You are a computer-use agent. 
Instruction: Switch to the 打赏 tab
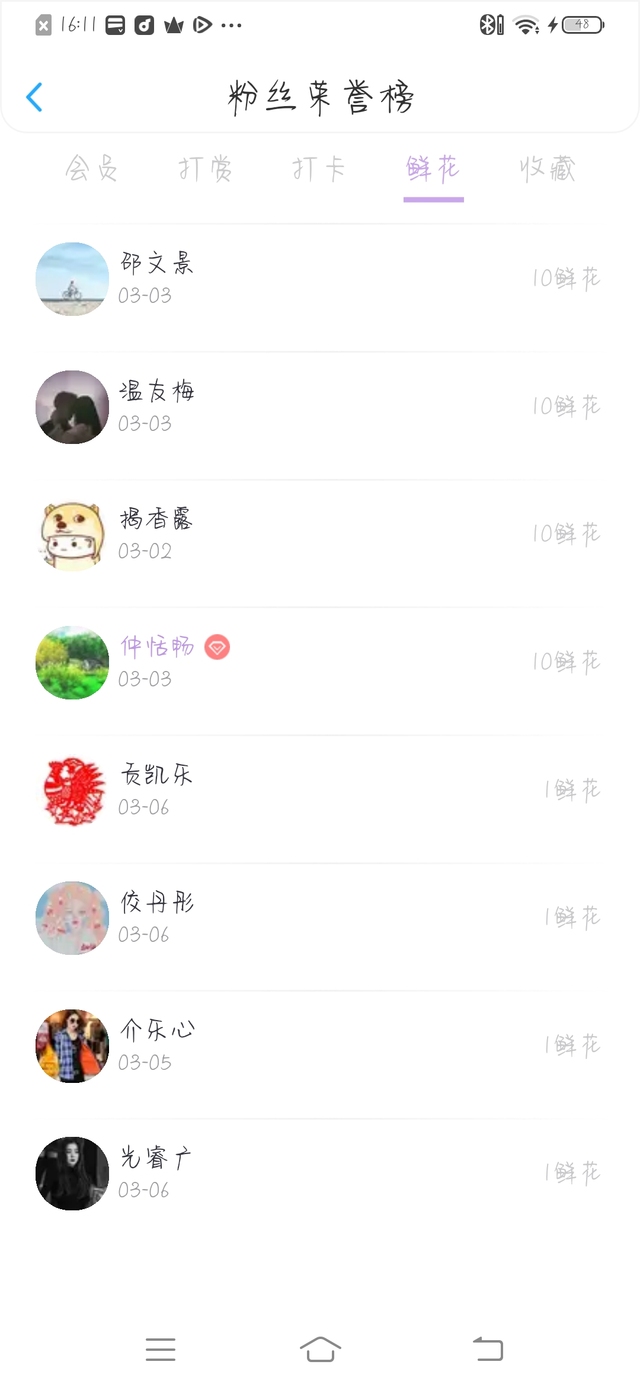[206, 168]
